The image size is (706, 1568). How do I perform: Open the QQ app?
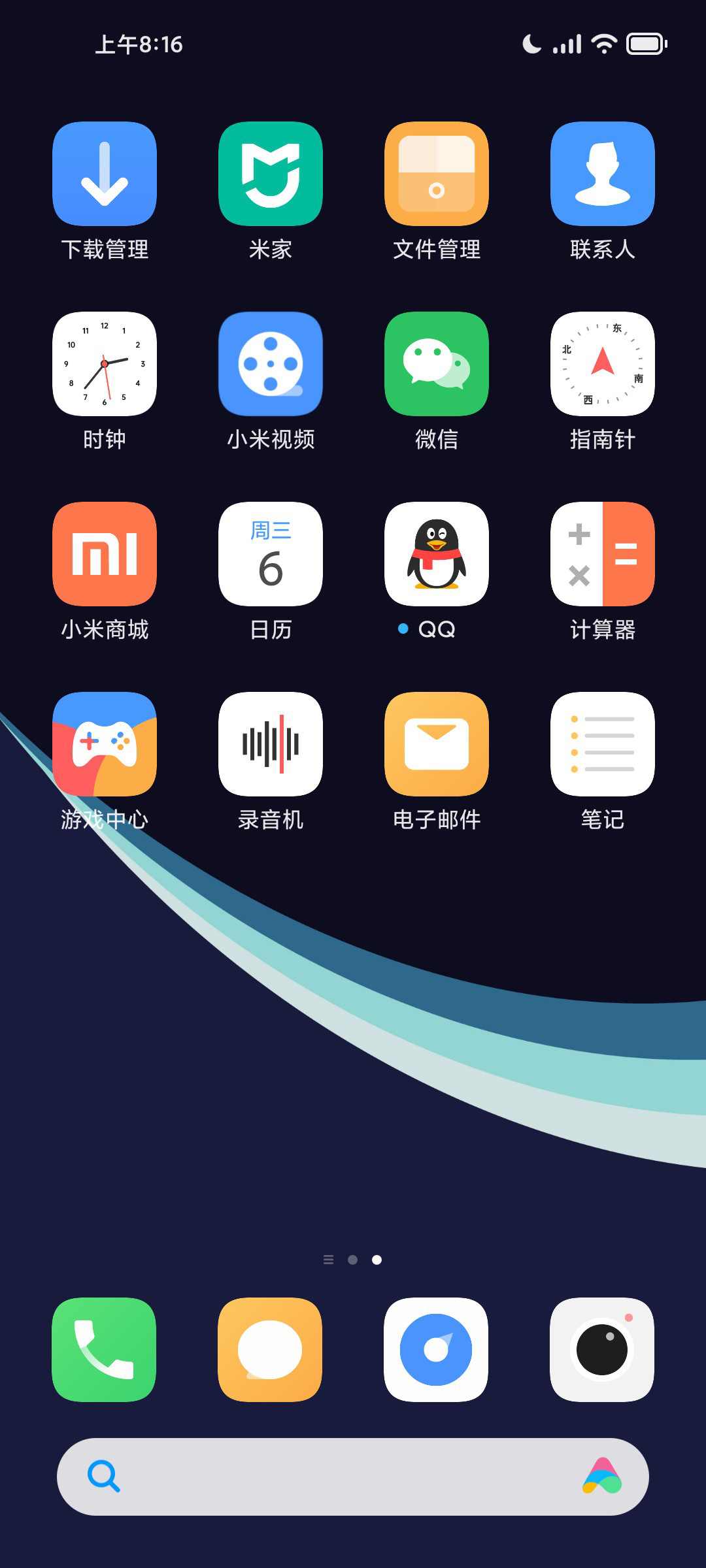pos(437,554)
